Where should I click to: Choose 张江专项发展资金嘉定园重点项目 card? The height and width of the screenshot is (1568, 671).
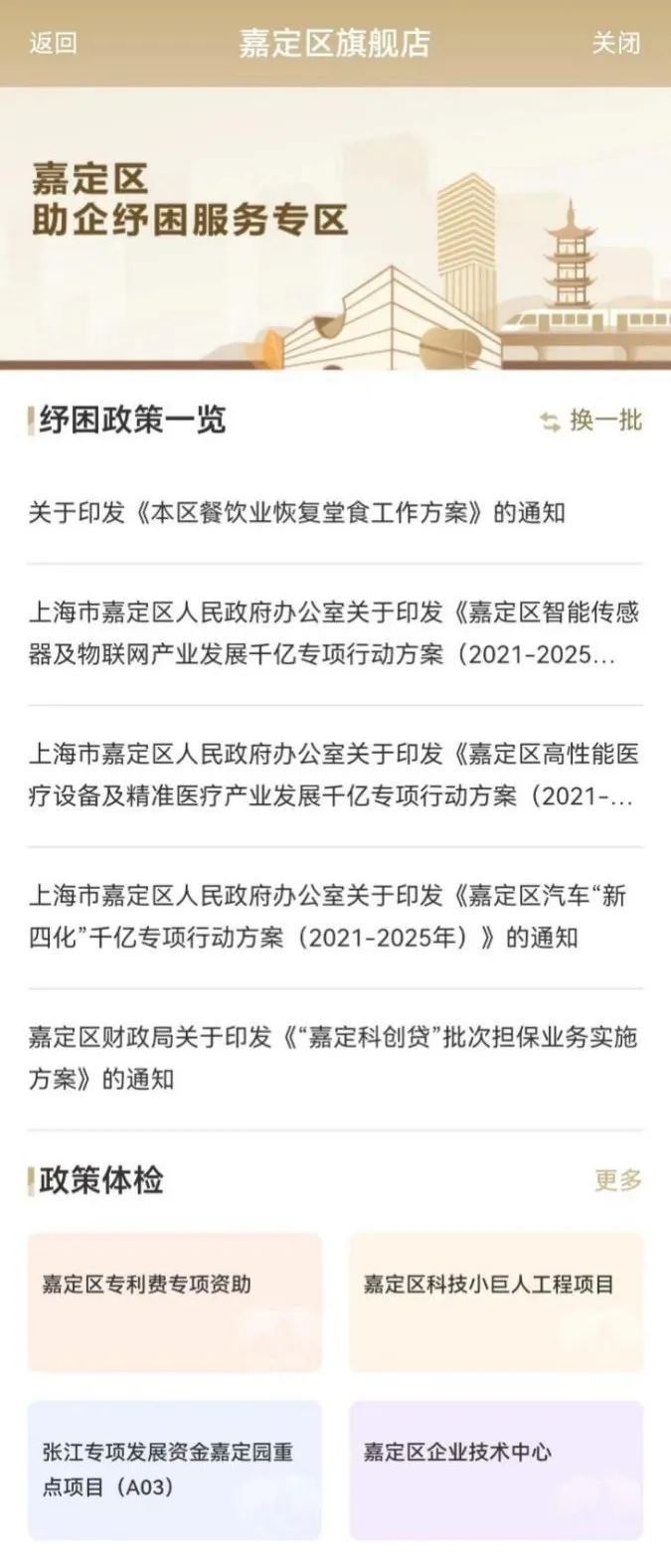coord(175,1470)
